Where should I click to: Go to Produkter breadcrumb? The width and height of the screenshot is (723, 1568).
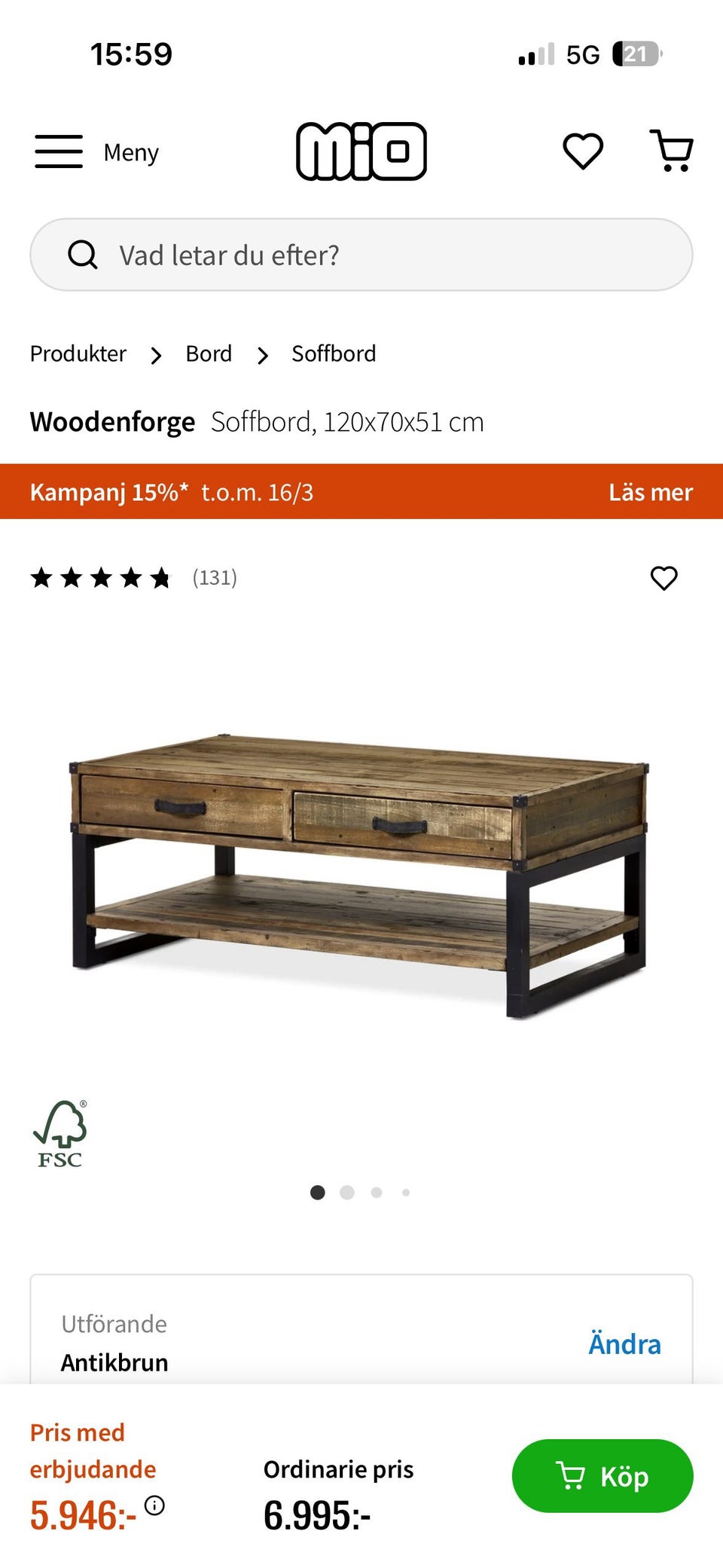78,354
